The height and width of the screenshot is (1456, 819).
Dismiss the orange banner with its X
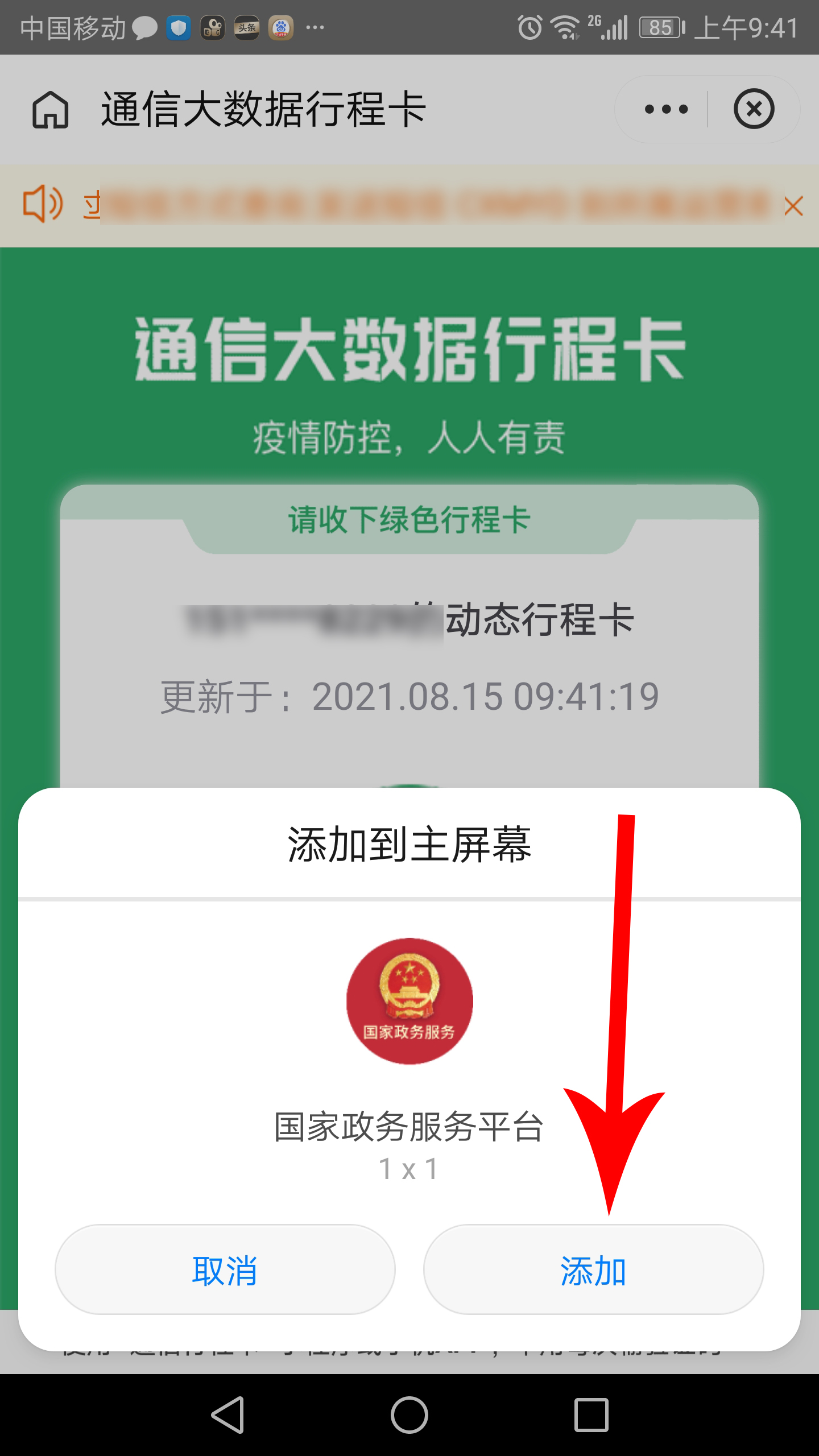pos(794,205)
